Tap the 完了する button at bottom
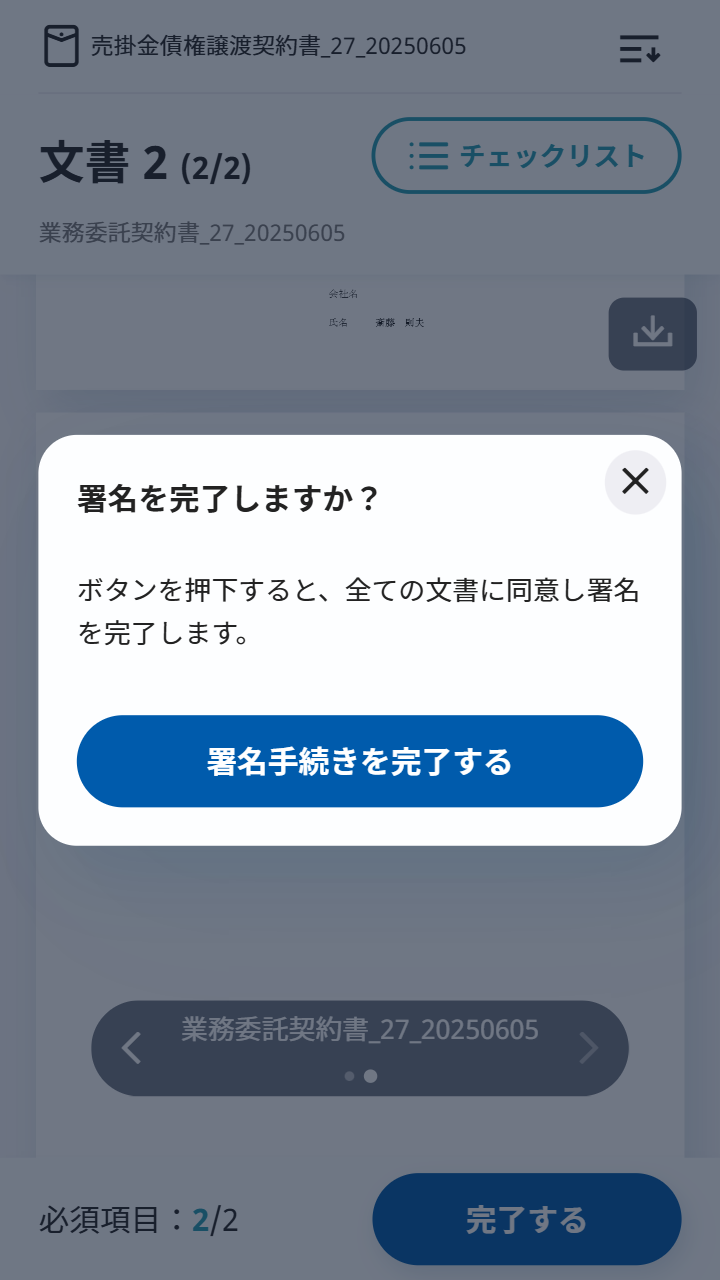Screen dimensions: 720x1280 [526, 1220]
